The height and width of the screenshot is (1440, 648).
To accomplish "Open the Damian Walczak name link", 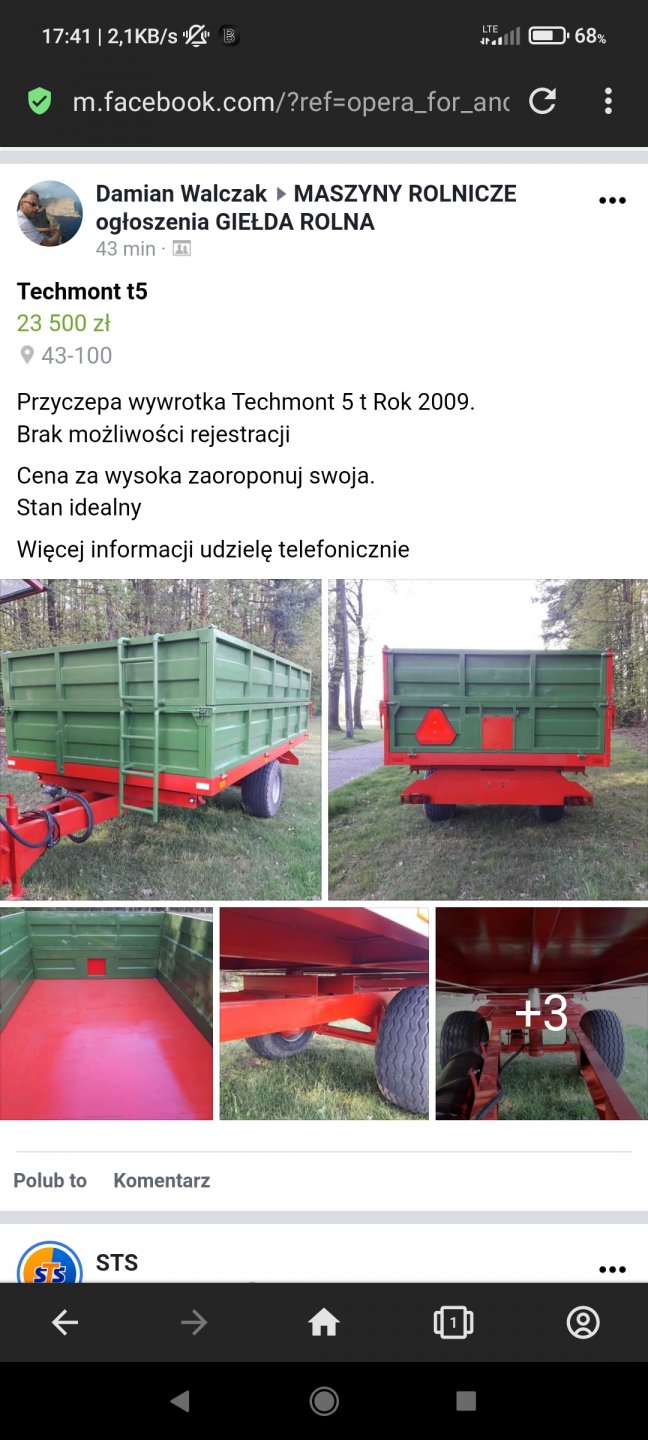I will click(x=181, y=194).
